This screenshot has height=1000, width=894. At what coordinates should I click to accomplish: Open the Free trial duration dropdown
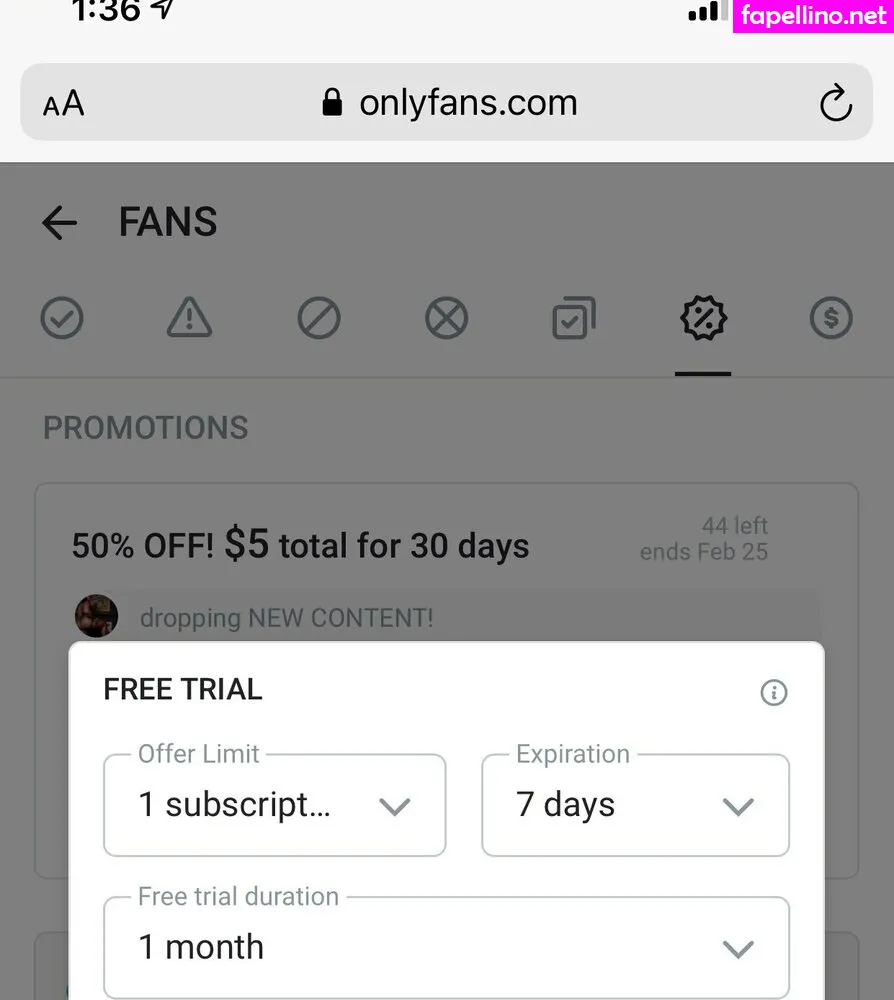tap(446, 947)
